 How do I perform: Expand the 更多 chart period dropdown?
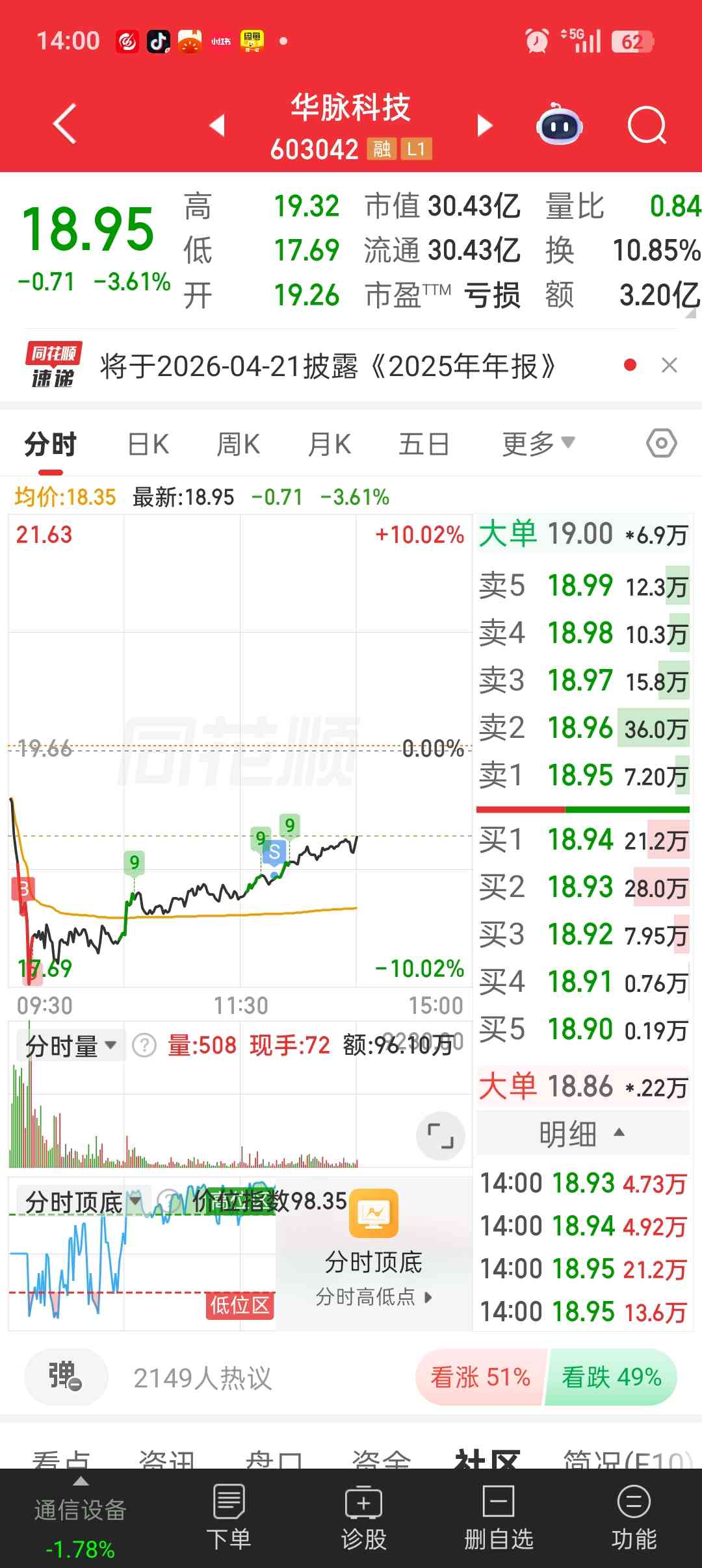click(538, 444)
